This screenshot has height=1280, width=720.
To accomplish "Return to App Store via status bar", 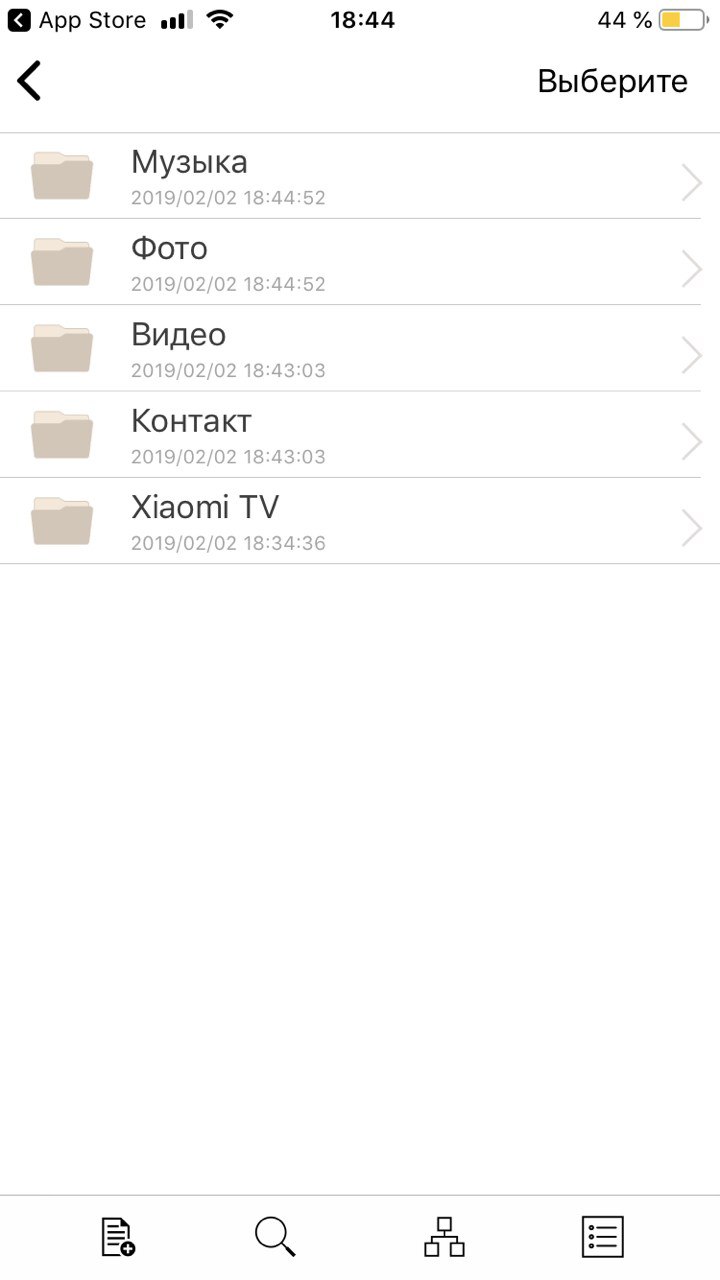I will [x=76, y=20].
